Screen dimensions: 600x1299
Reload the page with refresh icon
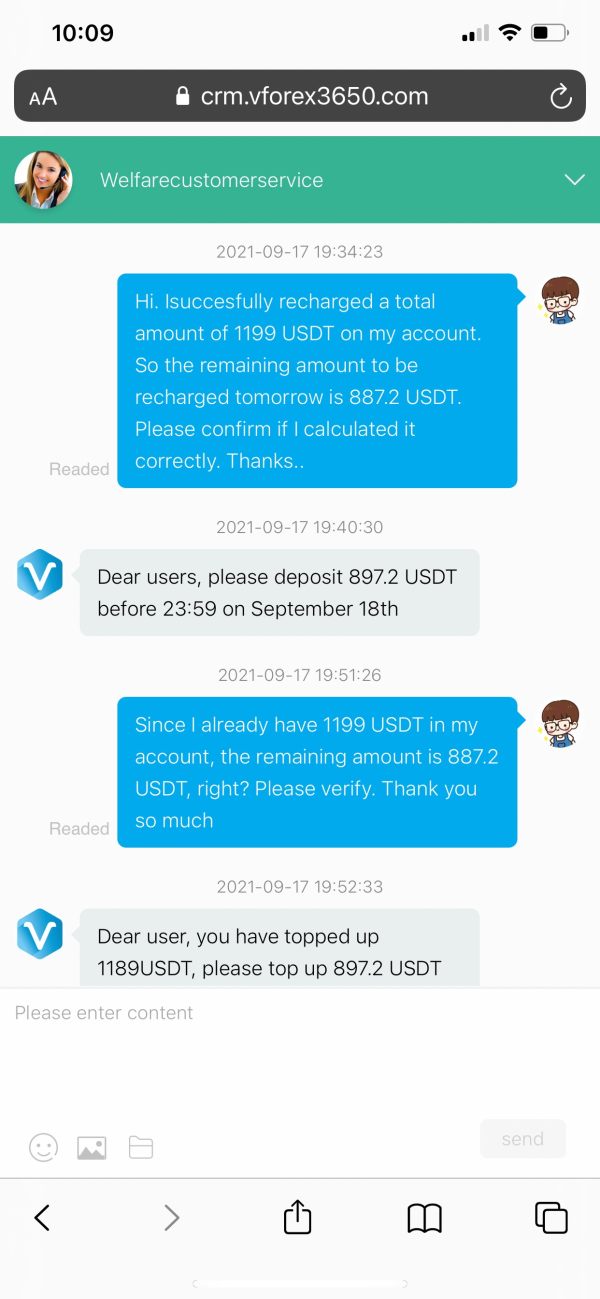tap(560, 96)
